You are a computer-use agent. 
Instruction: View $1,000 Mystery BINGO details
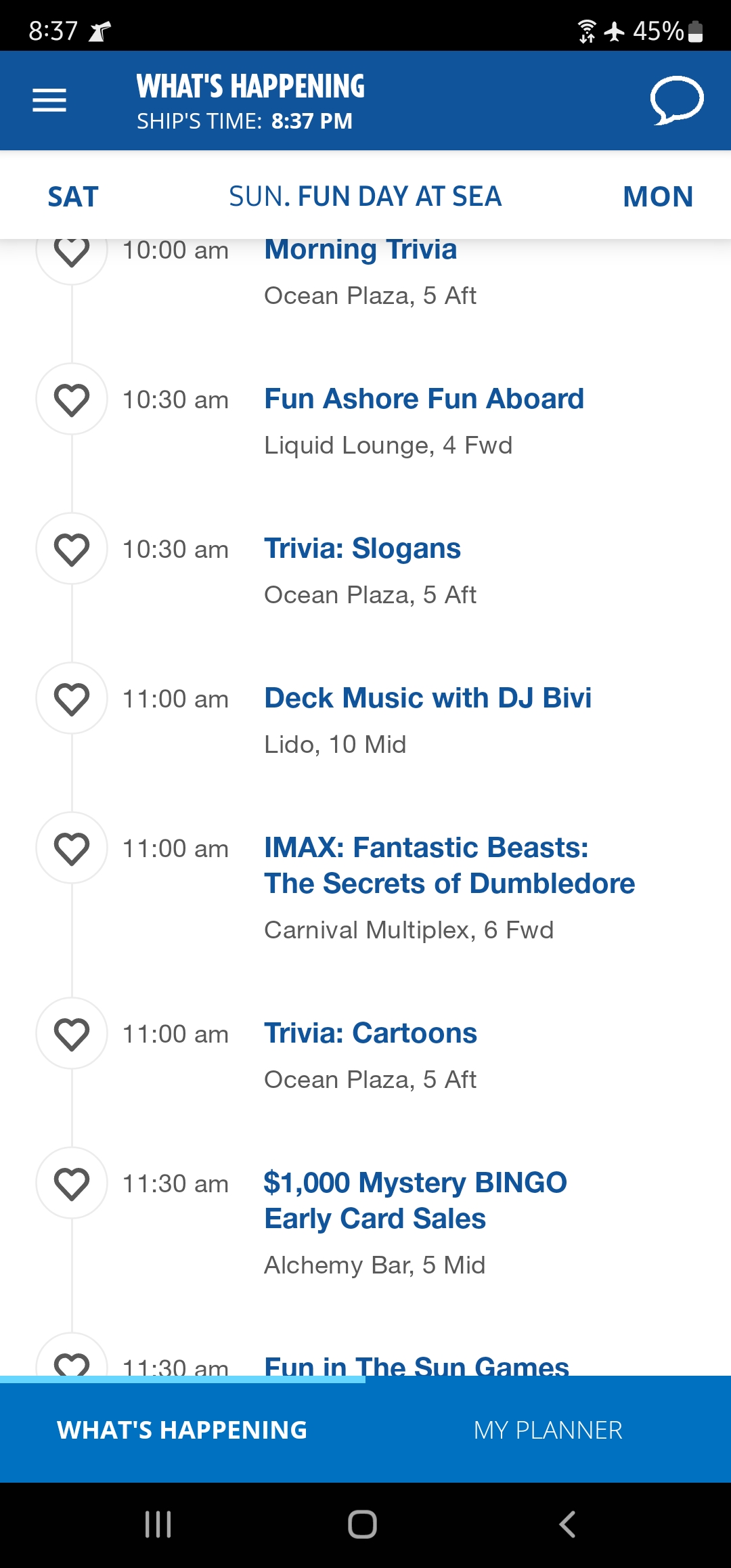pos(415,1200)
